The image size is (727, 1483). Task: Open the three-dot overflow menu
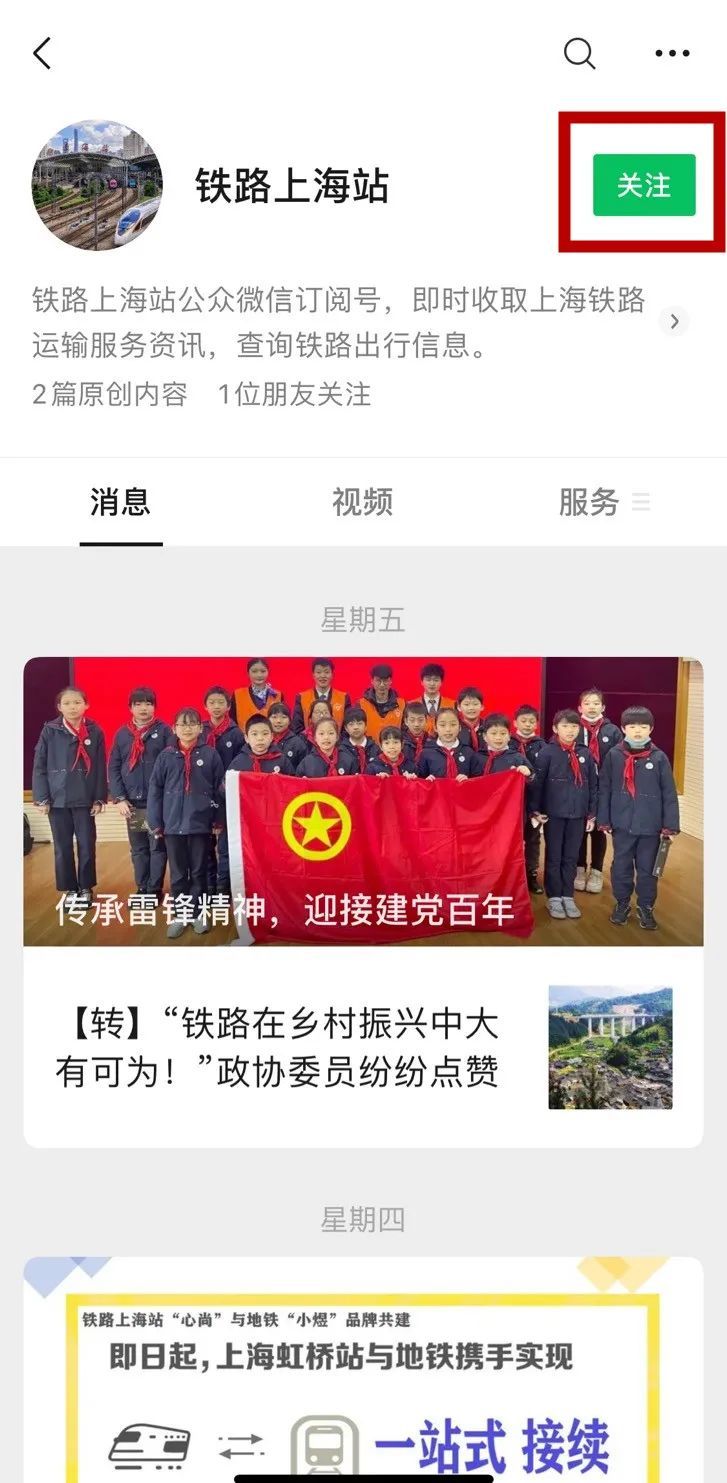672,53
